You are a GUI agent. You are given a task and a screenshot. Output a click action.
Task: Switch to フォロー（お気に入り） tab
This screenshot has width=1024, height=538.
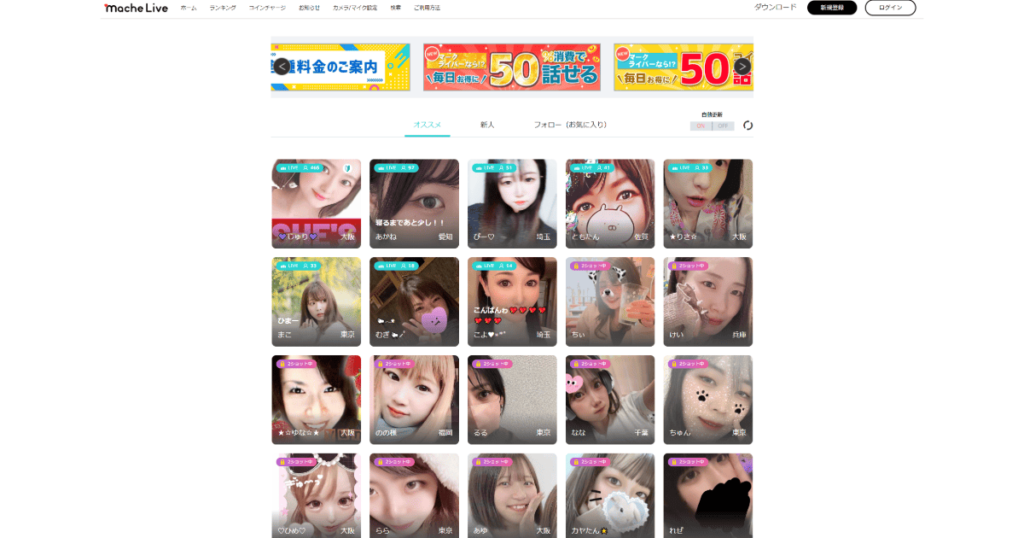tap(570, 125)
